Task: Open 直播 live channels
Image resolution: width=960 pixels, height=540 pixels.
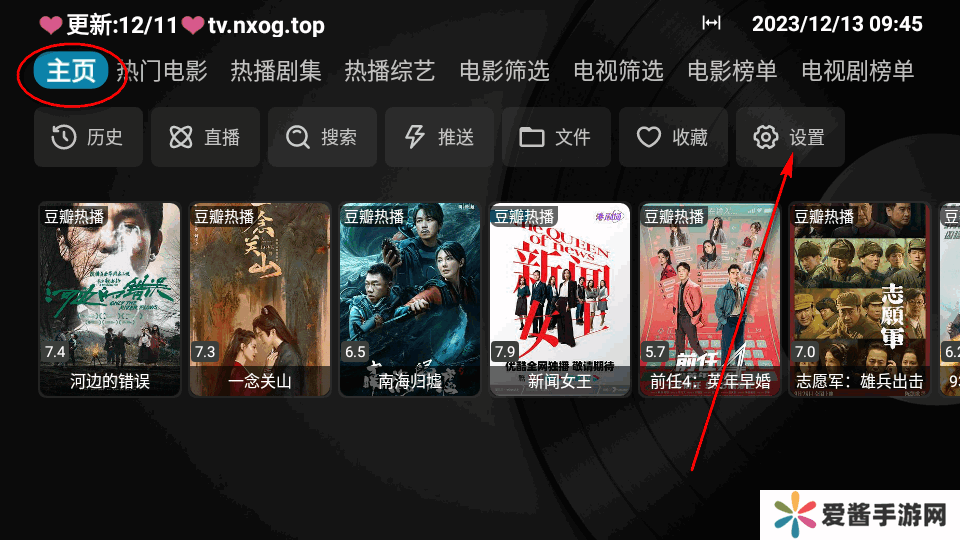Action: pyautogui.click(x=205, y=137)
